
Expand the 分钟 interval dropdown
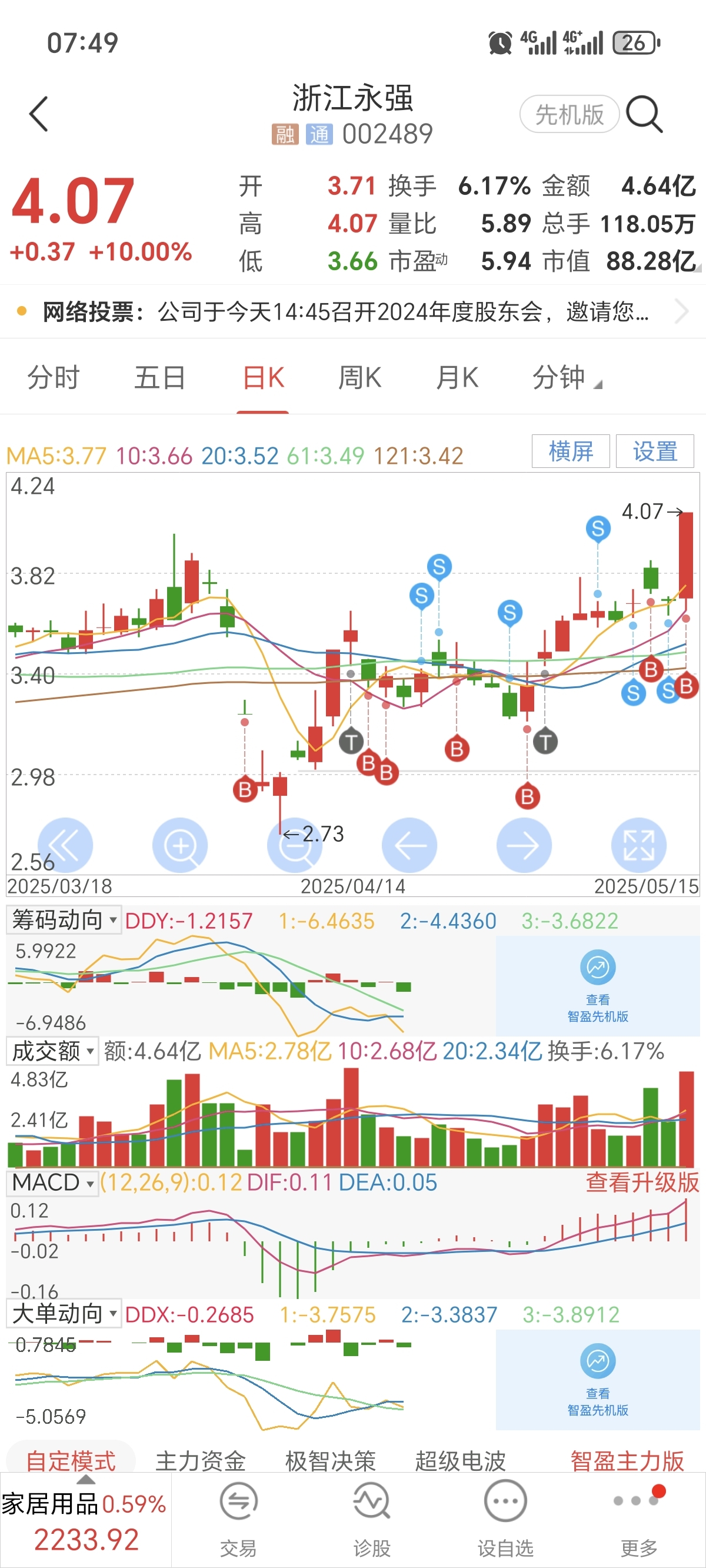tap(566, 377)
